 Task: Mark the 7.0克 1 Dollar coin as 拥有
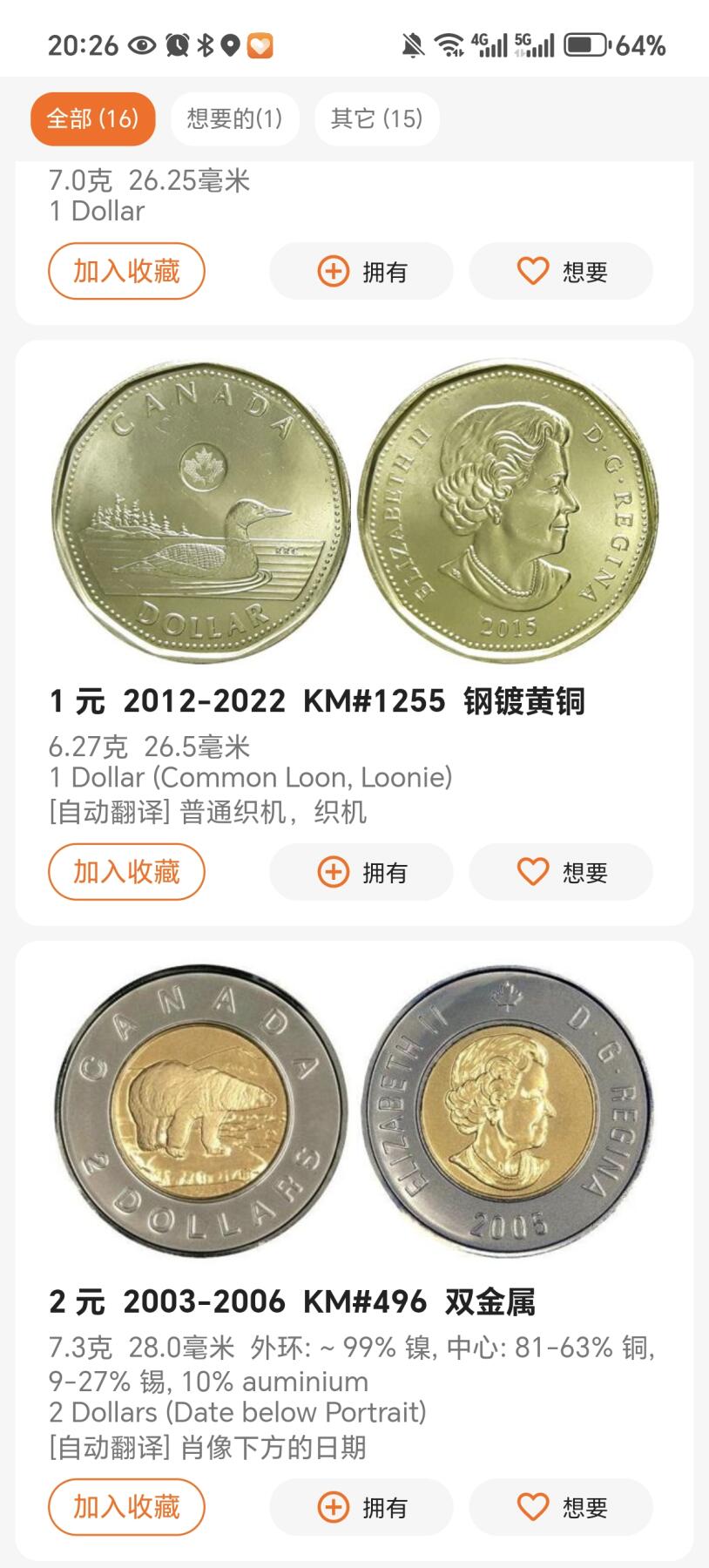point(361,272)
